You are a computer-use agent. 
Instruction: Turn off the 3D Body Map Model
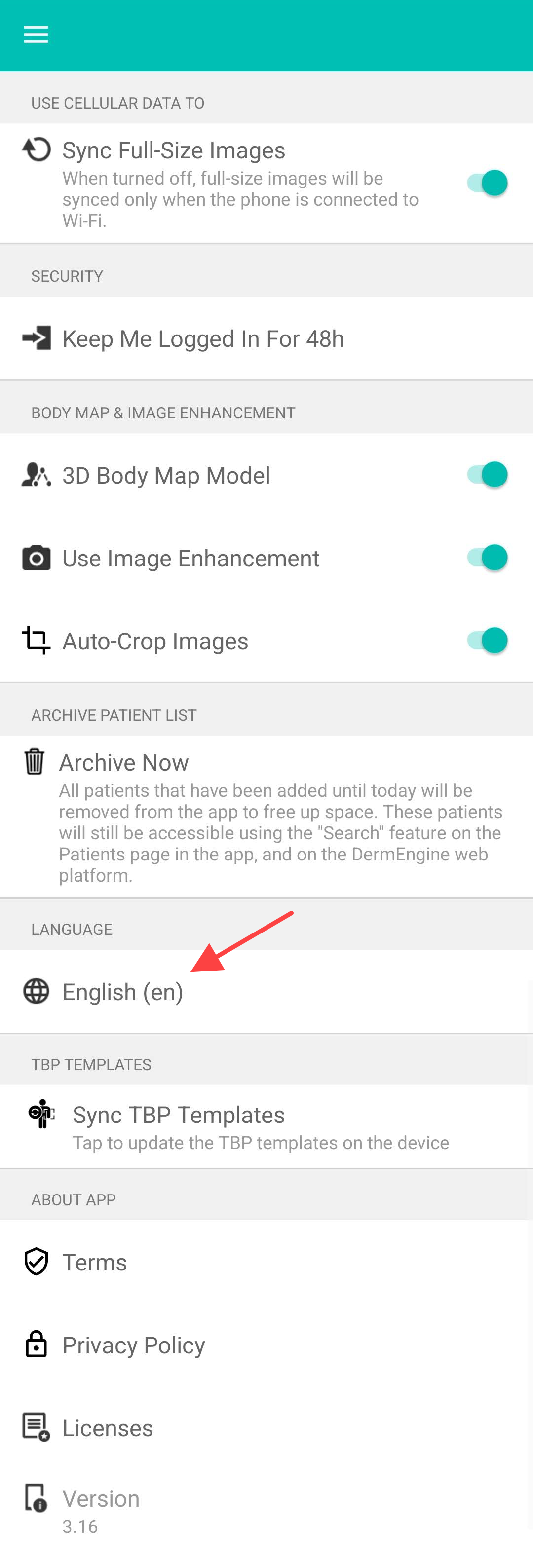point(487,475)
